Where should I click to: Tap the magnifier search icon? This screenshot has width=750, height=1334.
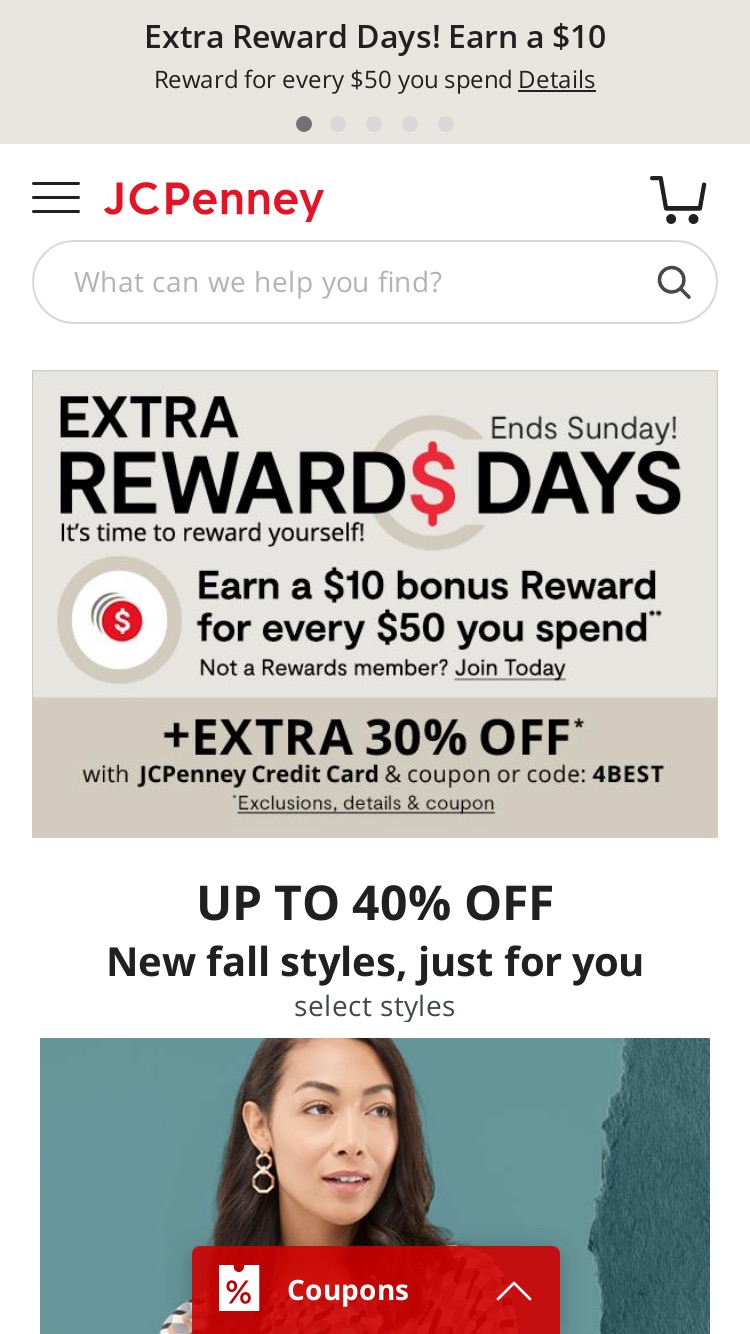(674, 283)
